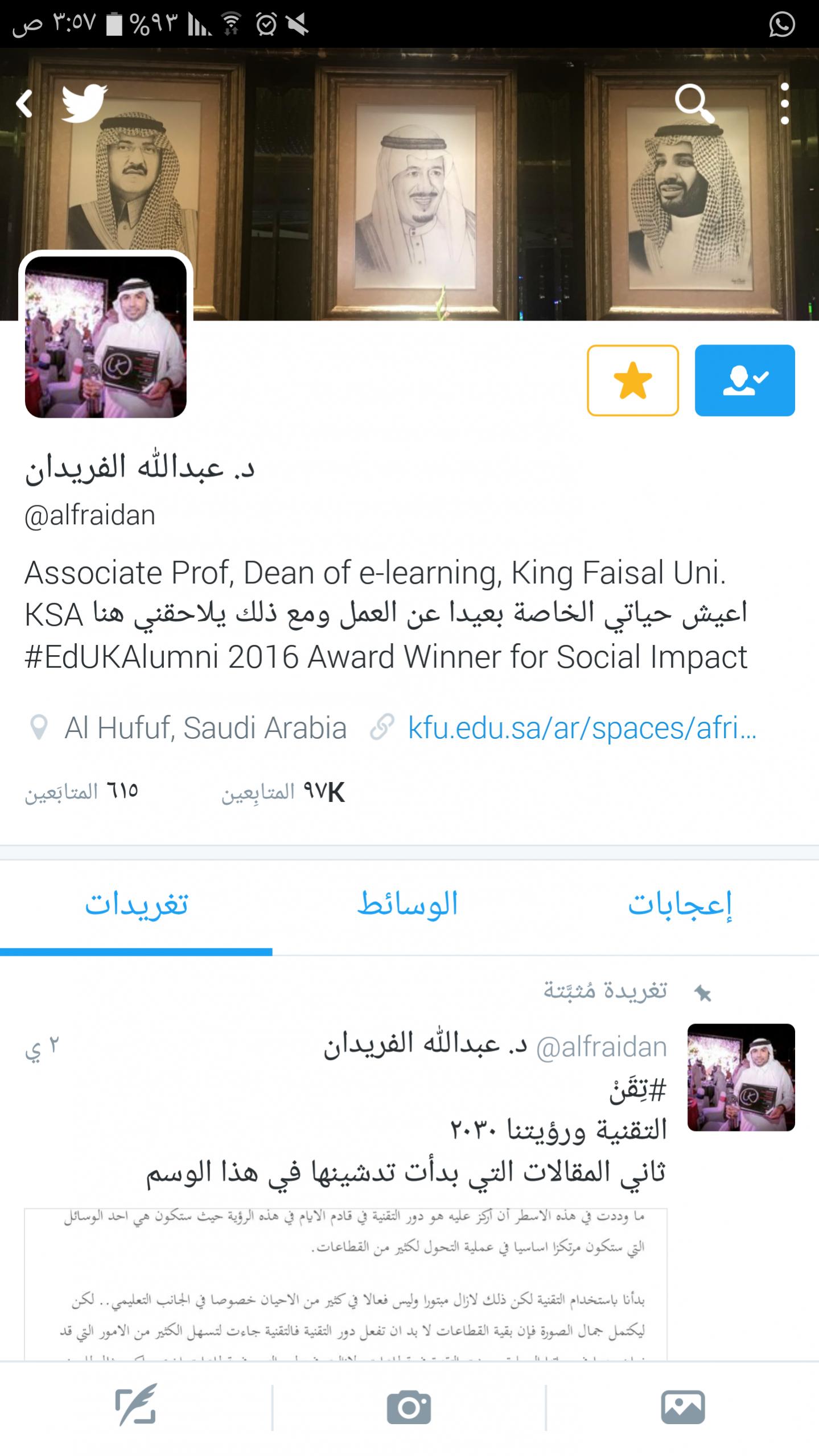Image resolution: width=819 pixels, height=1456 pixels.
Task: Open the three-dot overflow menu
Action: (x=785, y=104)
